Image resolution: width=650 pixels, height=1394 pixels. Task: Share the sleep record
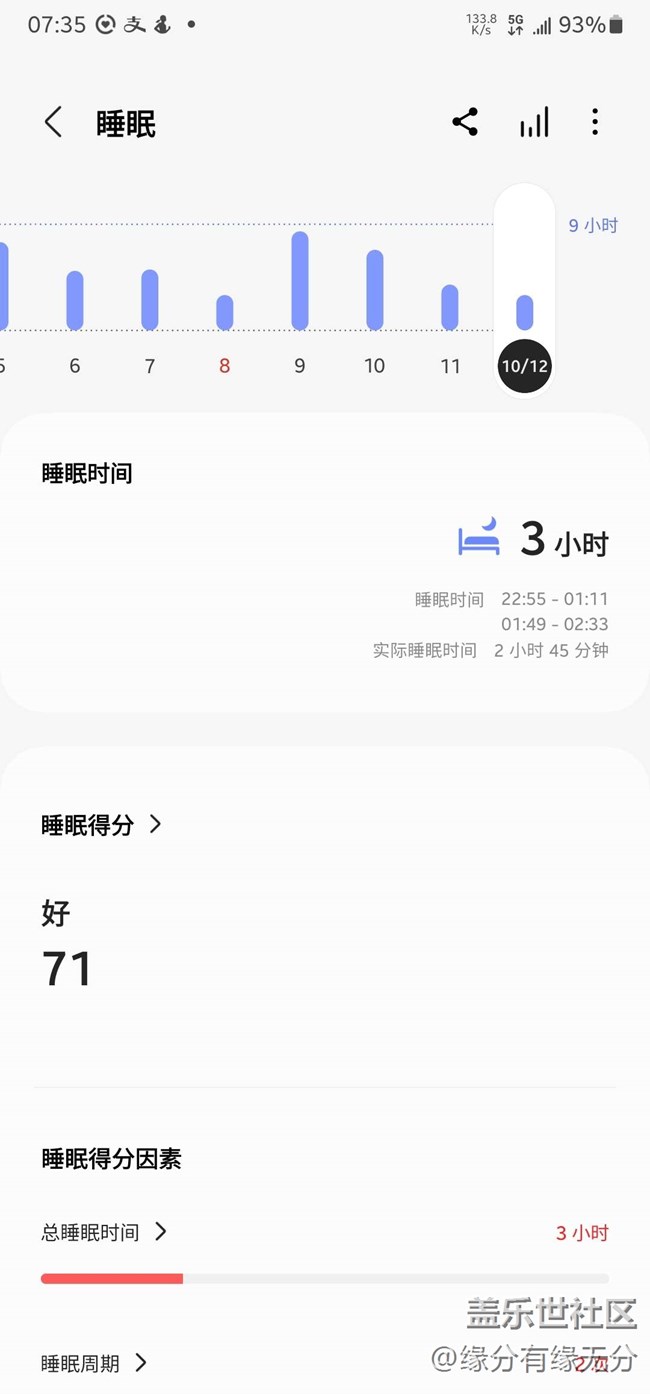coord(465,123)
